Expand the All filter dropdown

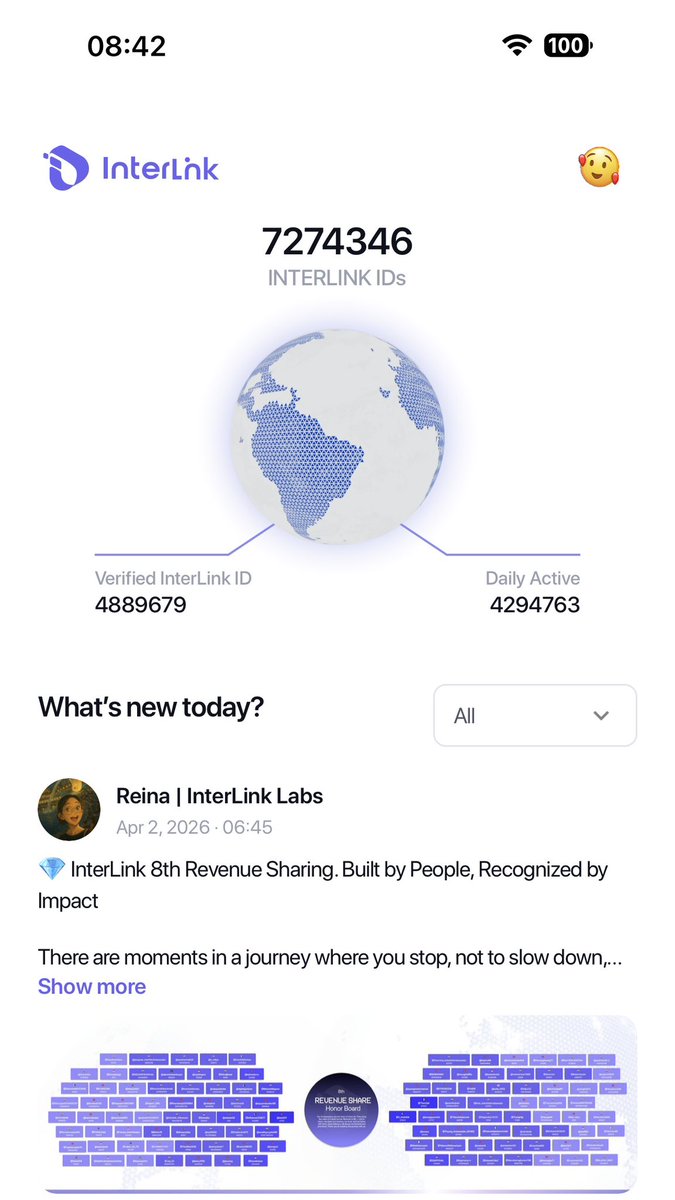pyautogui.click(x=534, y=715)
